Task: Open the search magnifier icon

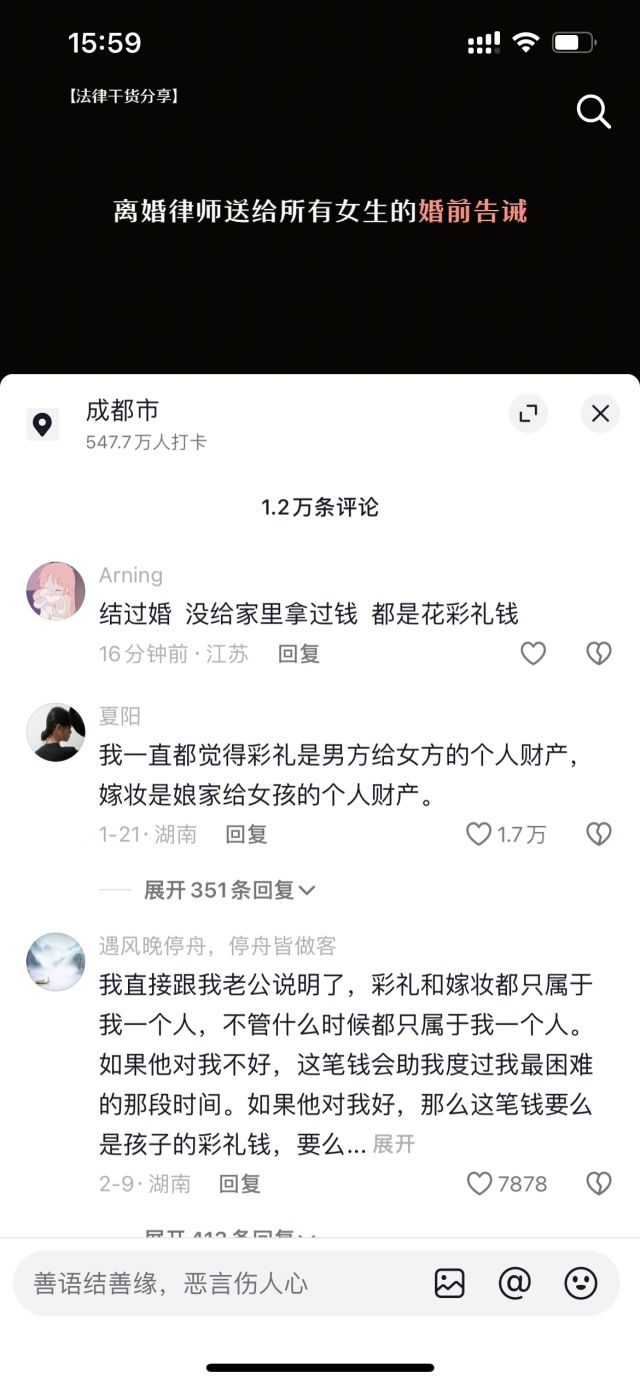Action: (x=593, y=112)
